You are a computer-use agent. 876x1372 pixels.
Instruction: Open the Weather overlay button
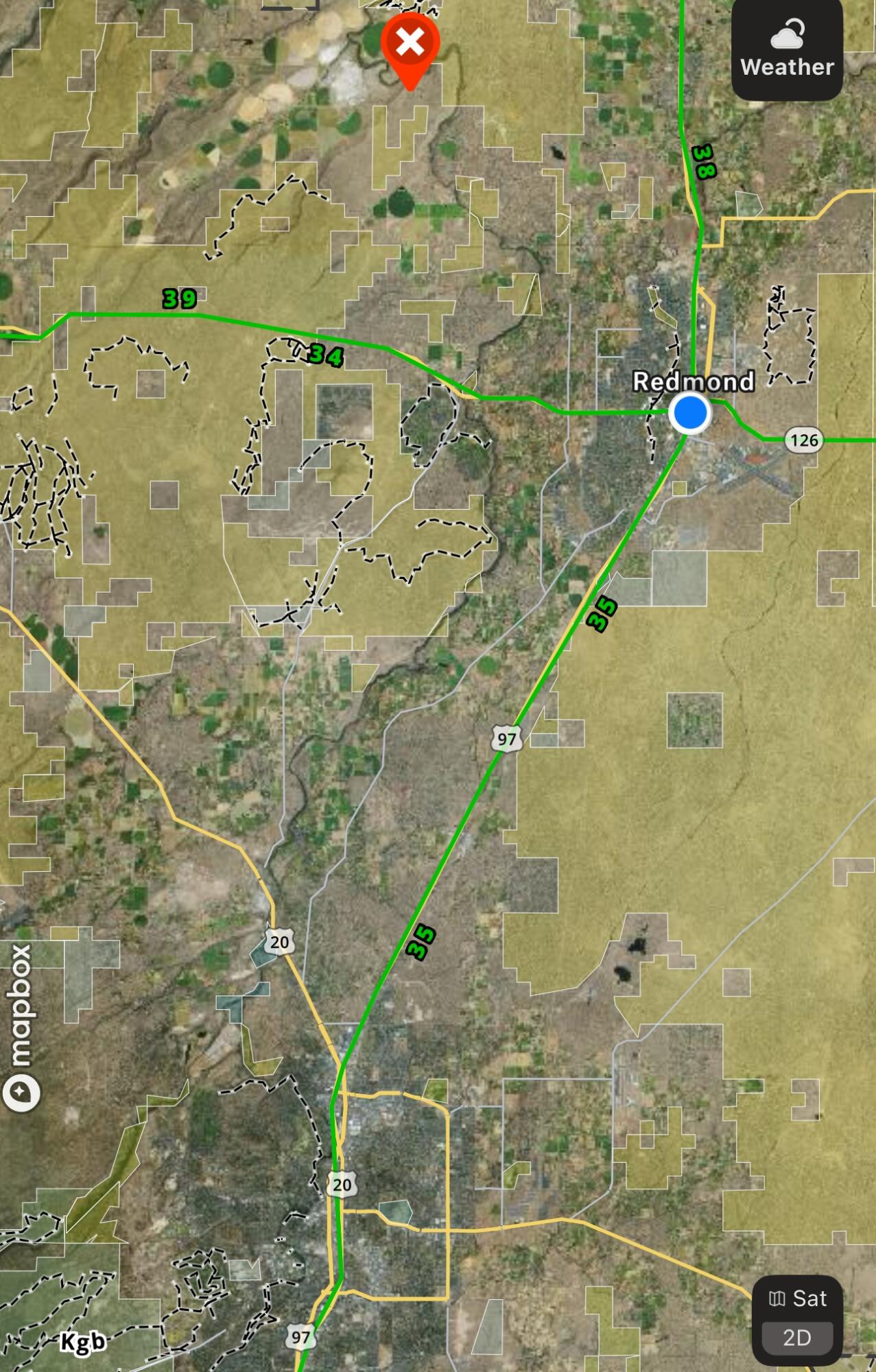(787, 49)
